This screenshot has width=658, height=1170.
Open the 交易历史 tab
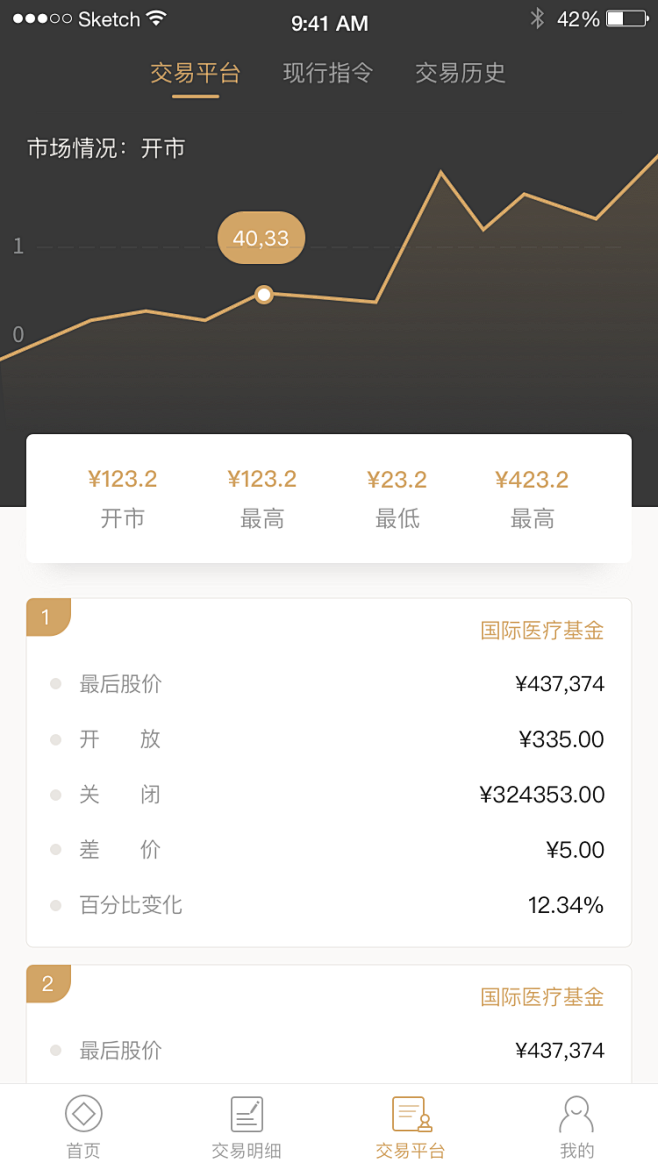point(460,73)
